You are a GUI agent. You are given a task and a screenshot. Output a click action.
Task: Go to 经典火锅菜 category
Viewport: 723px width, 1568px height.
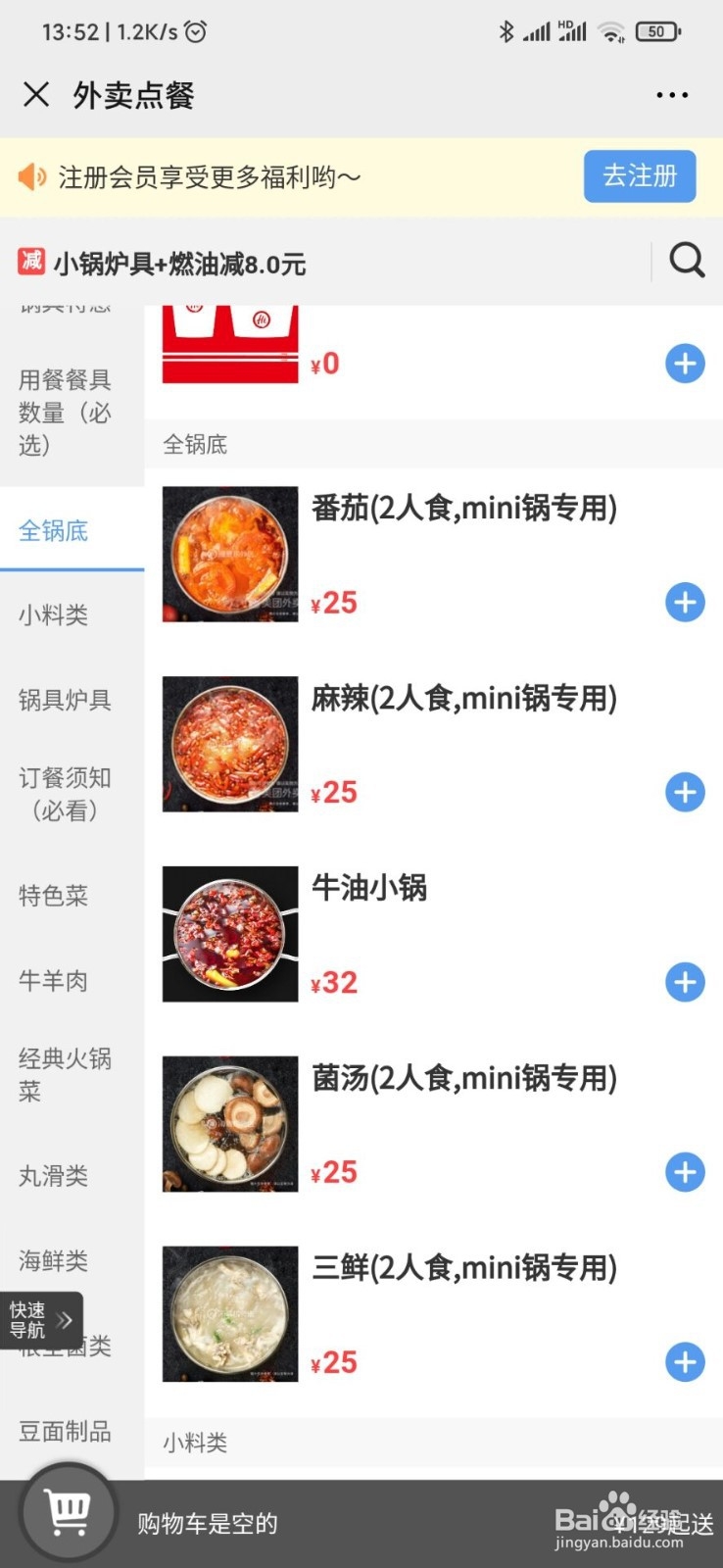pos(65,1074)
